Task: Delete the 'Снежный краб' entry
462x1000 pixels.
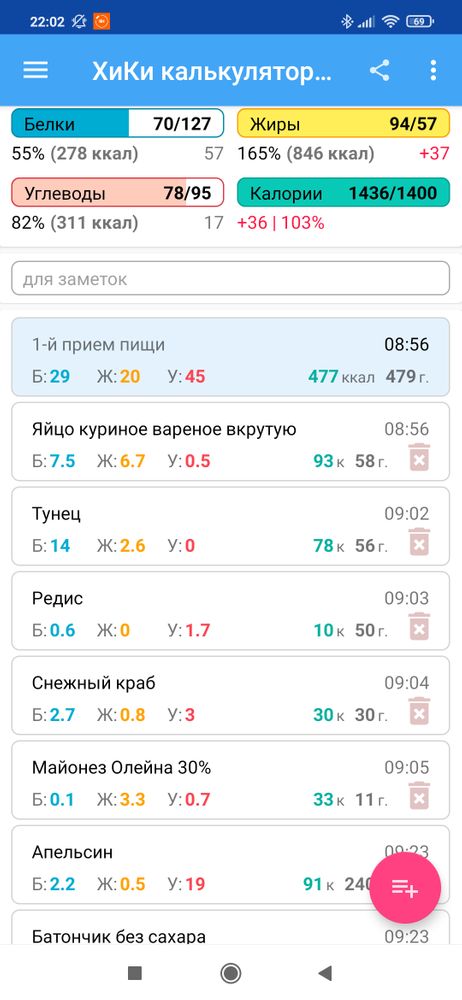Action: click(x=419, y=712)
